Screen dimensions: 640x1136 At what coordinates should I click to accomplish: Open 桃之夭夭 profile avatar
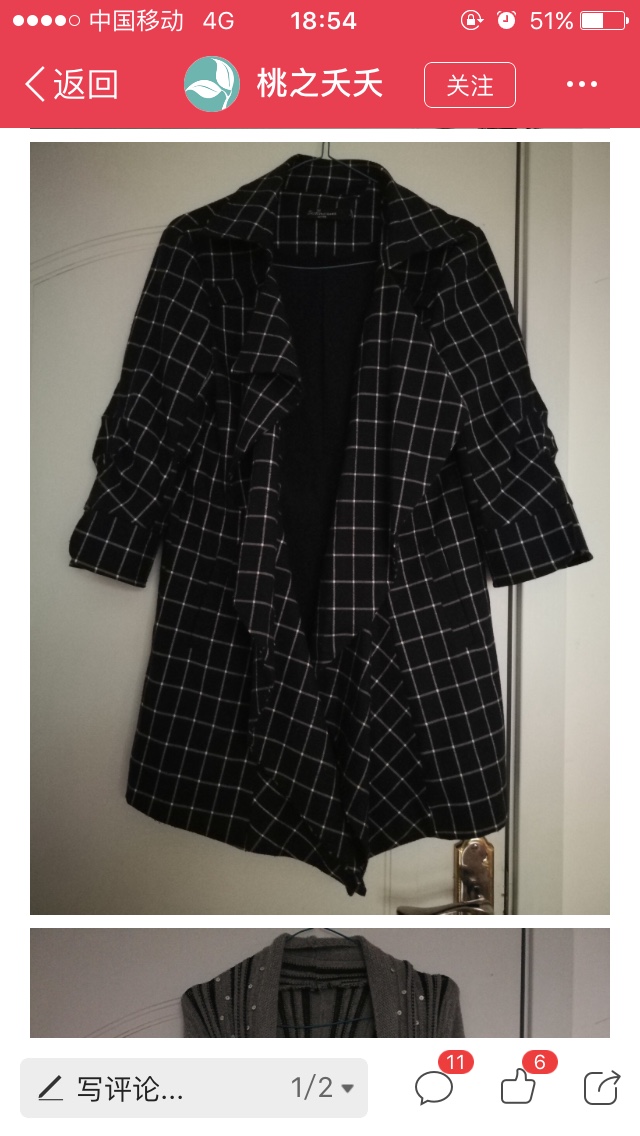(x=212, y=84)
